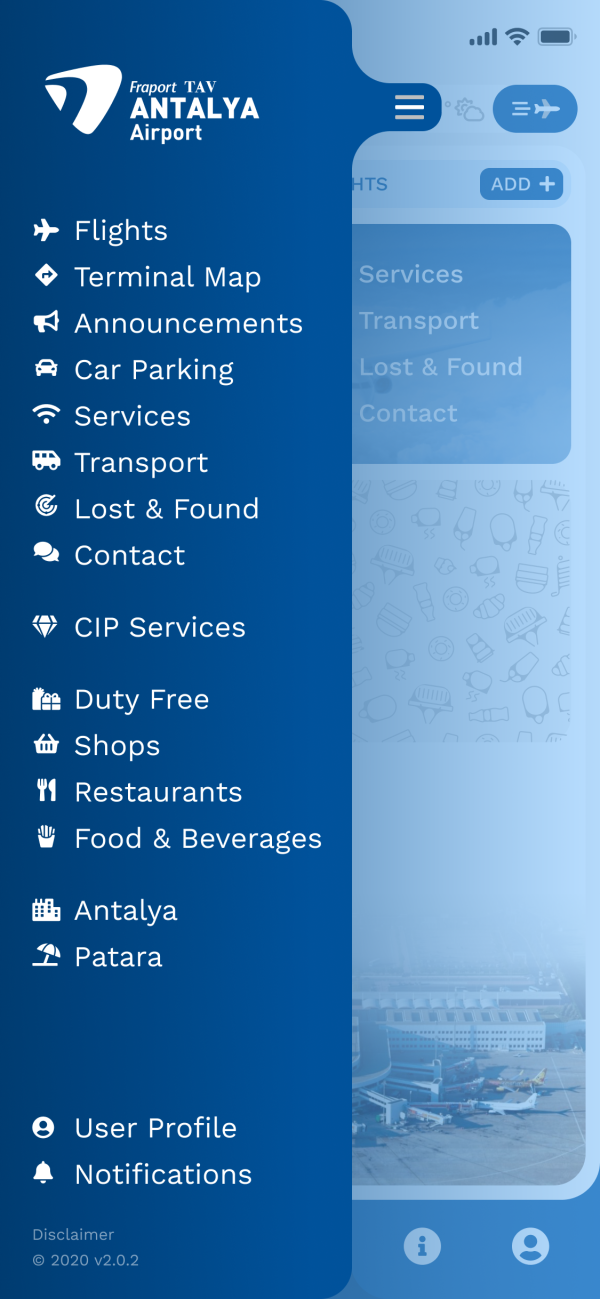Go to Terminal Map

tap(167, 277)
